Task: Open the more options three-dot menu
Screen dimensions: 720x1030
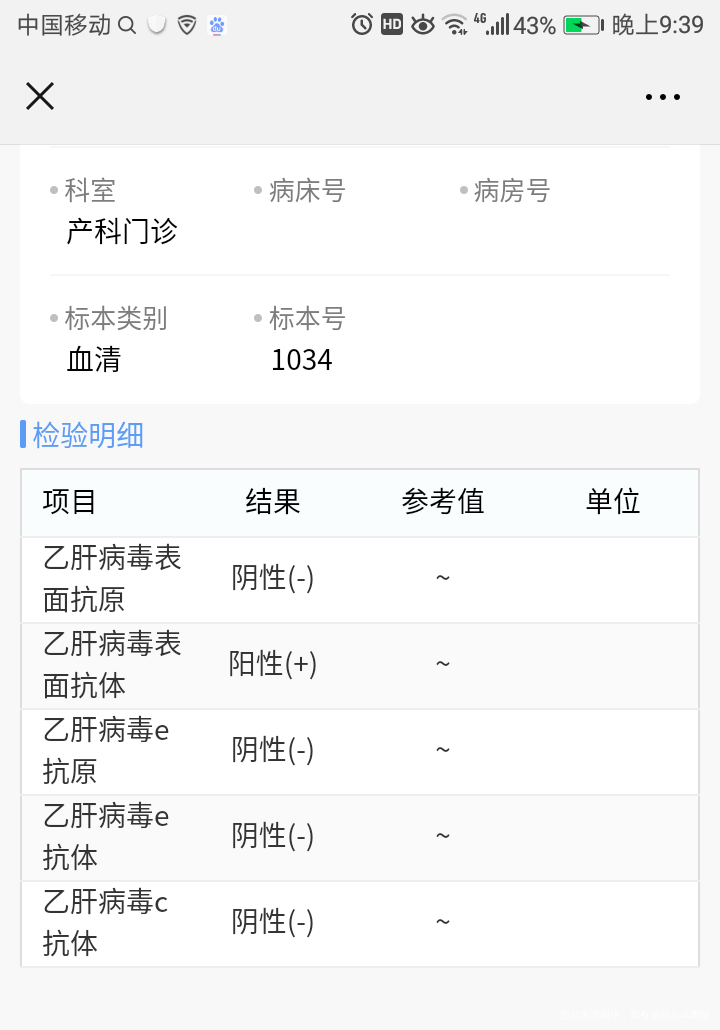Action: click(x=663, y=96)
